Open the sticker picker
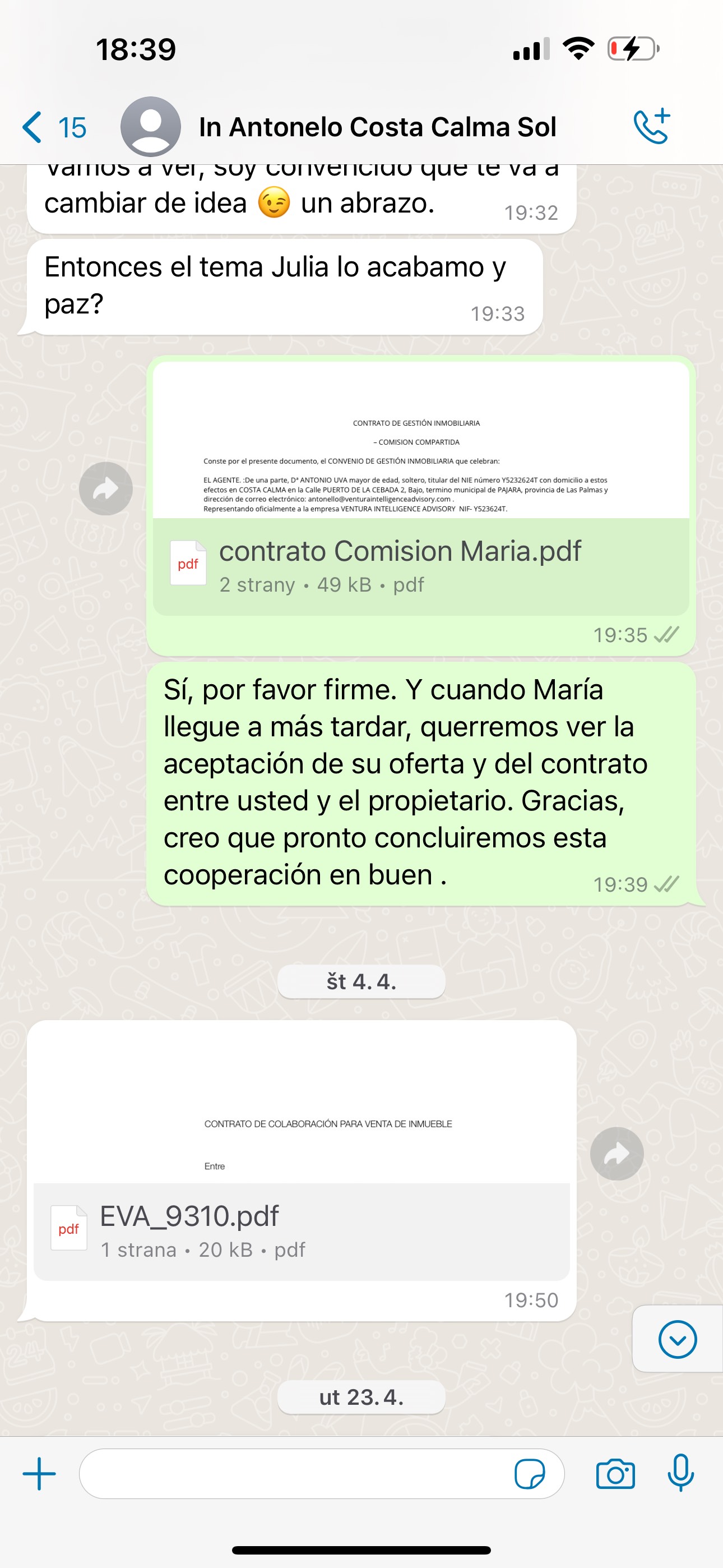 click(x=530, y=1474)
